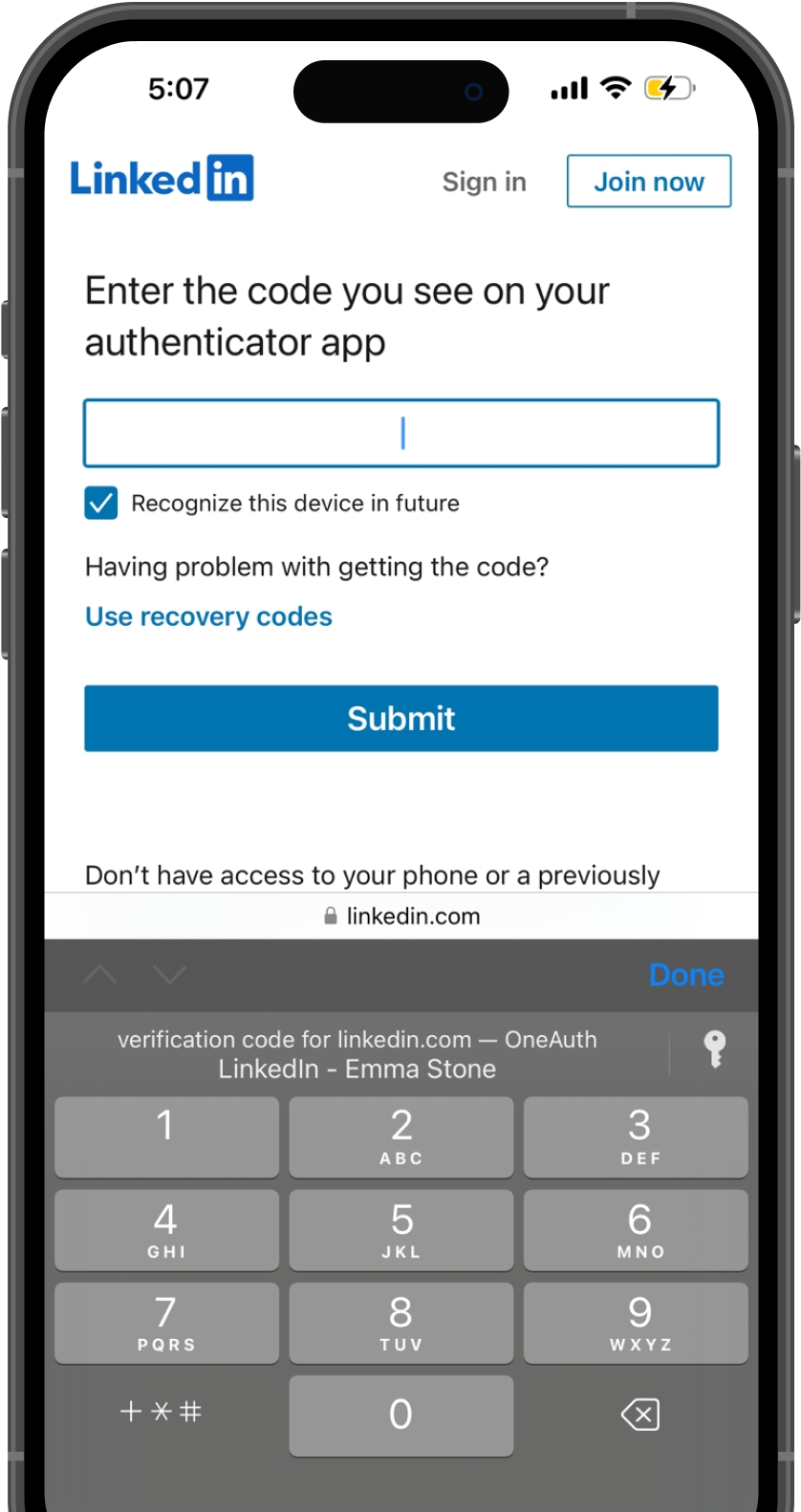The image size is (801, 1512).
Task: Enter digit 0 on keypad
Action: coord(400,1415)
